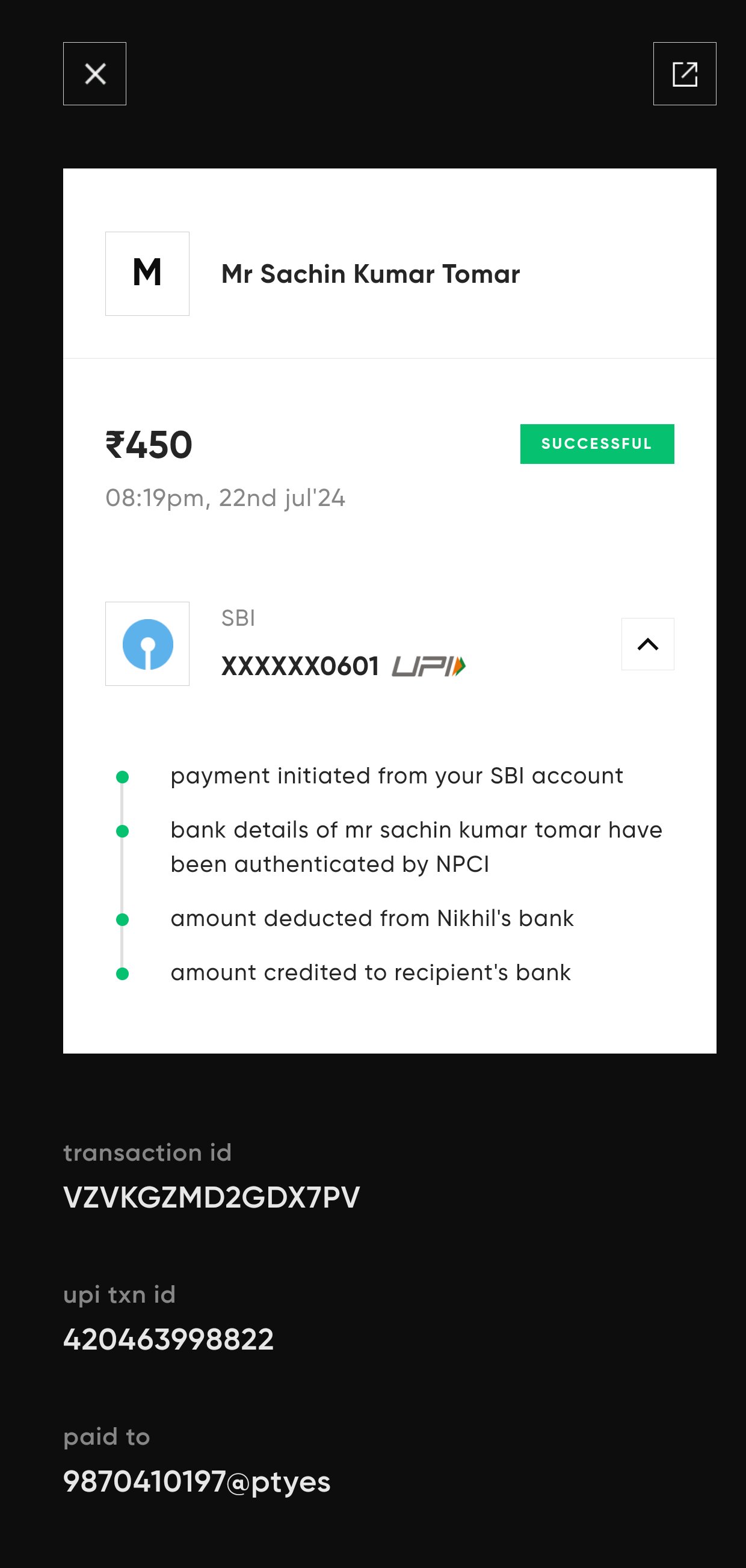
Task: Close the transaction details screen
Action: (x=95, y=73)
